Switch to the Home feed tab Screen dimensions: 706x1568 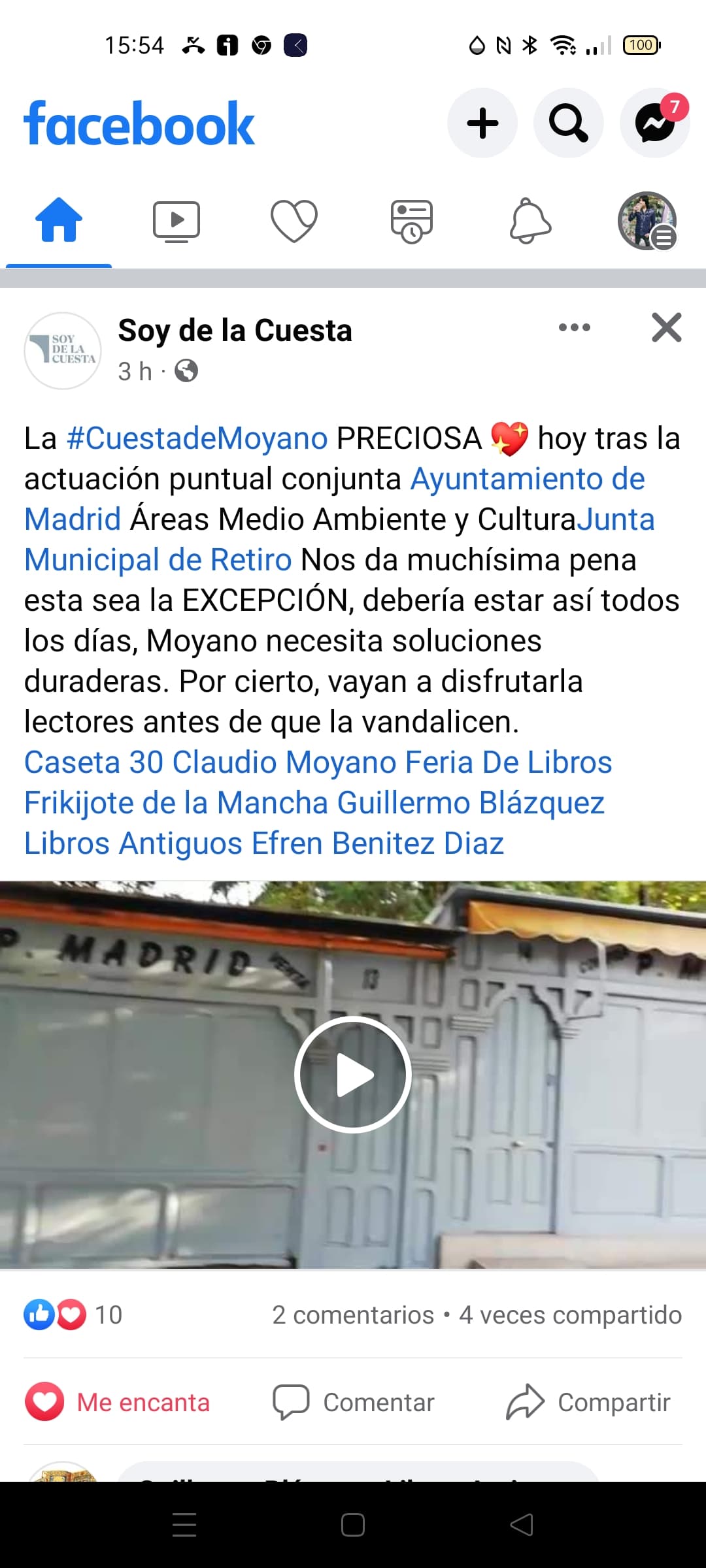[x=59, y=221]
